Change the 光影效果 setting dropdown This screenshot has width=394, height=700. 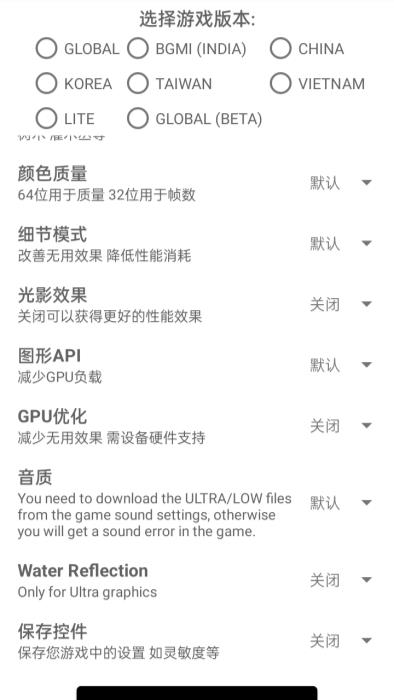click(x=341, y=304)
